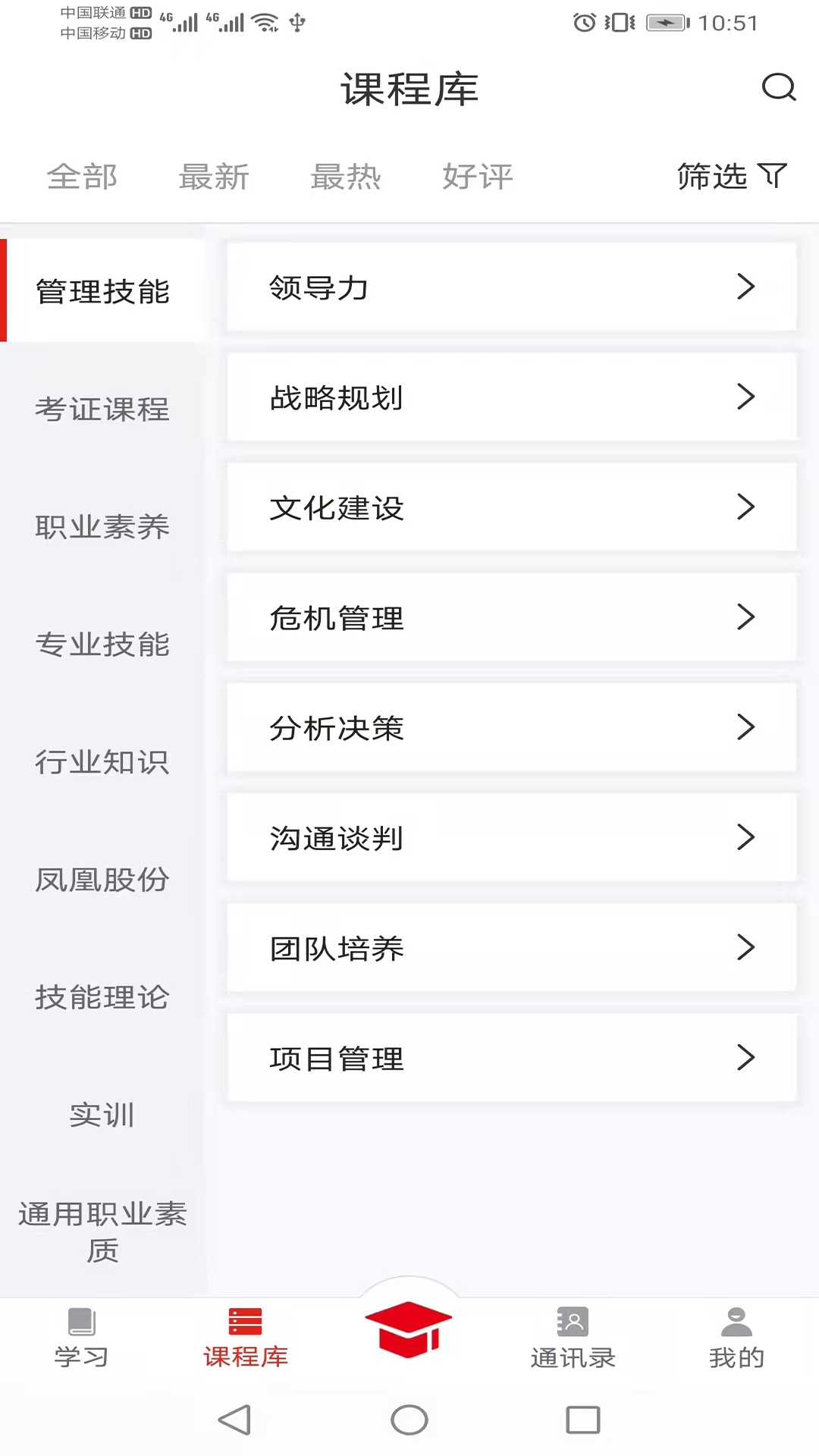Viewport: 819px width, 1456px height.
Task: Open the 危机管理 course list
Action: tap(512, 617)
